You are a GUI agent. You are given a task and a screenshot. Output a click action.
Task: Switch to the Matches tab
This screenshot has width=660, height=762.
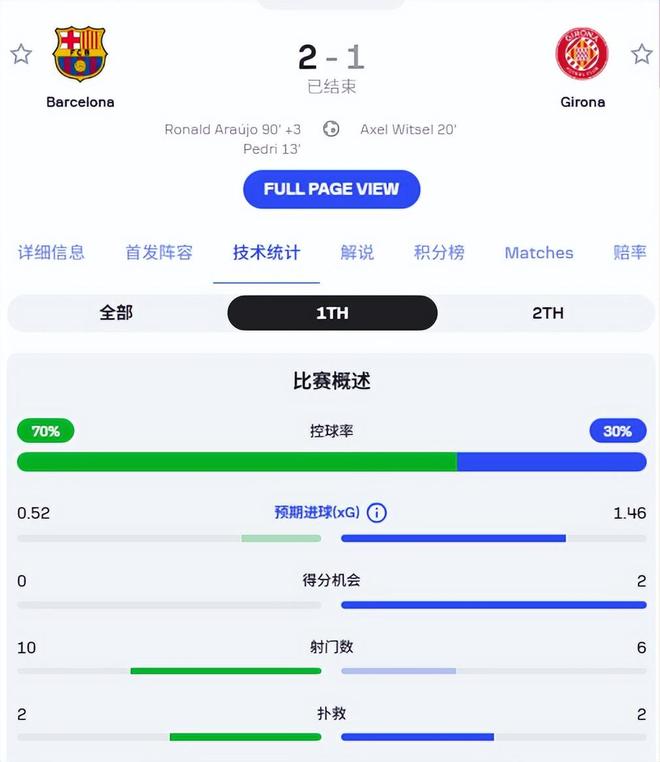[x=539, y=253]
